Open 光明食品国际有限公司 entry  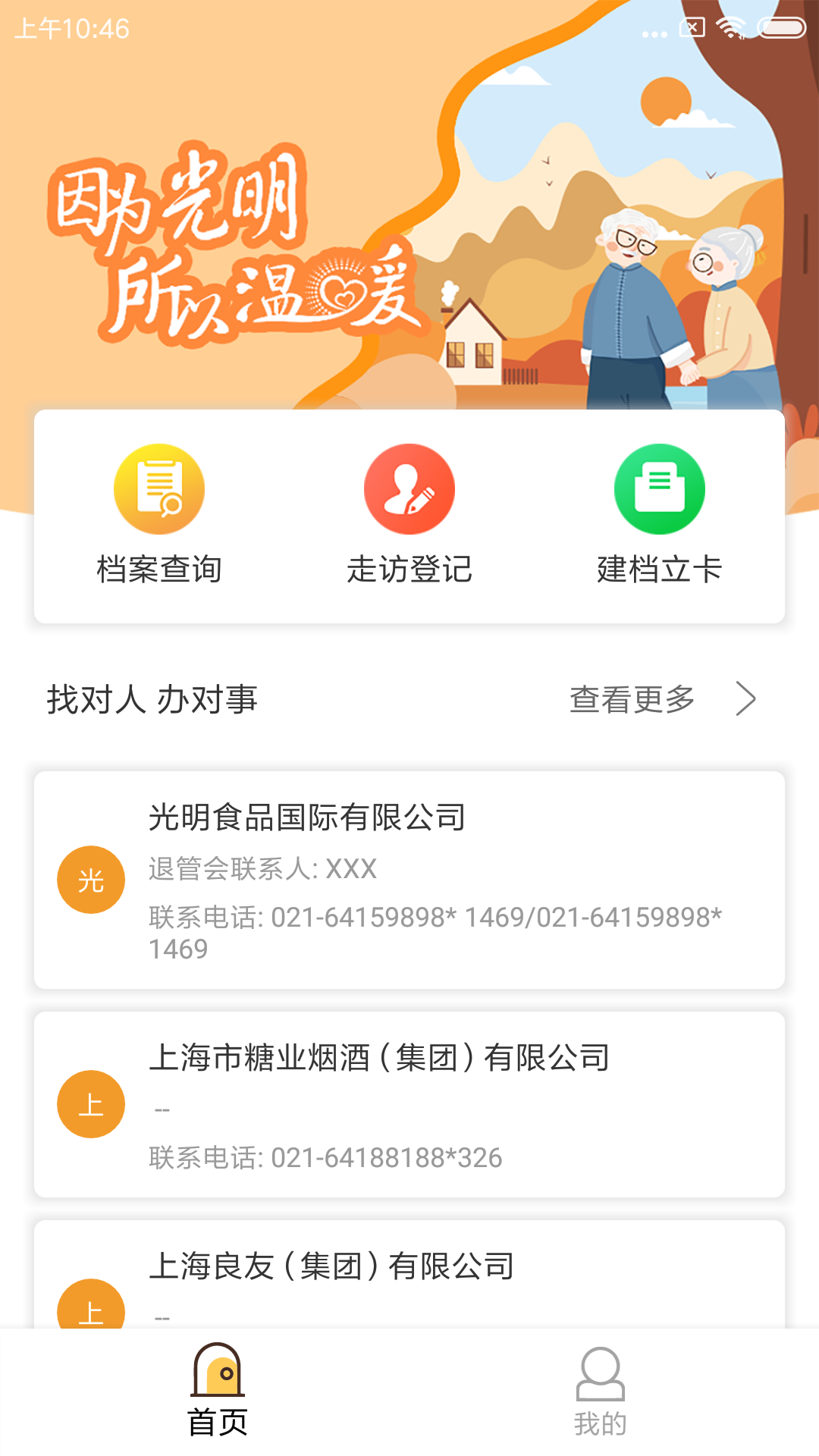click(x=409, y=880)
